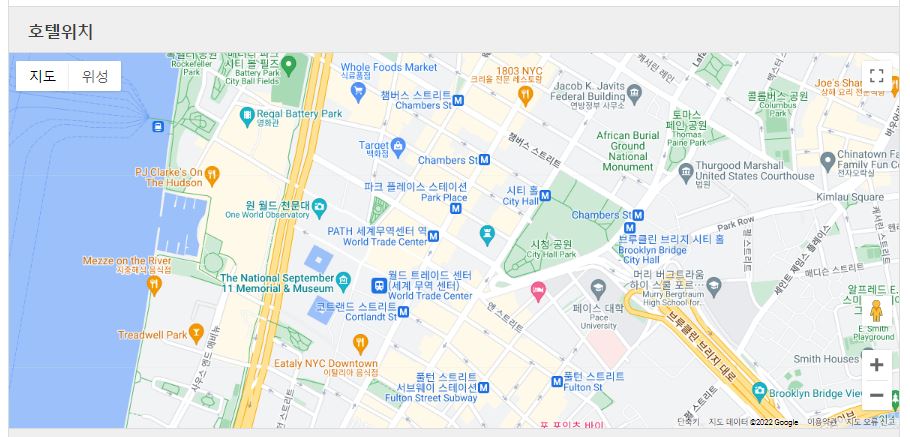Zoom in on the map

(x=876, y=364)
